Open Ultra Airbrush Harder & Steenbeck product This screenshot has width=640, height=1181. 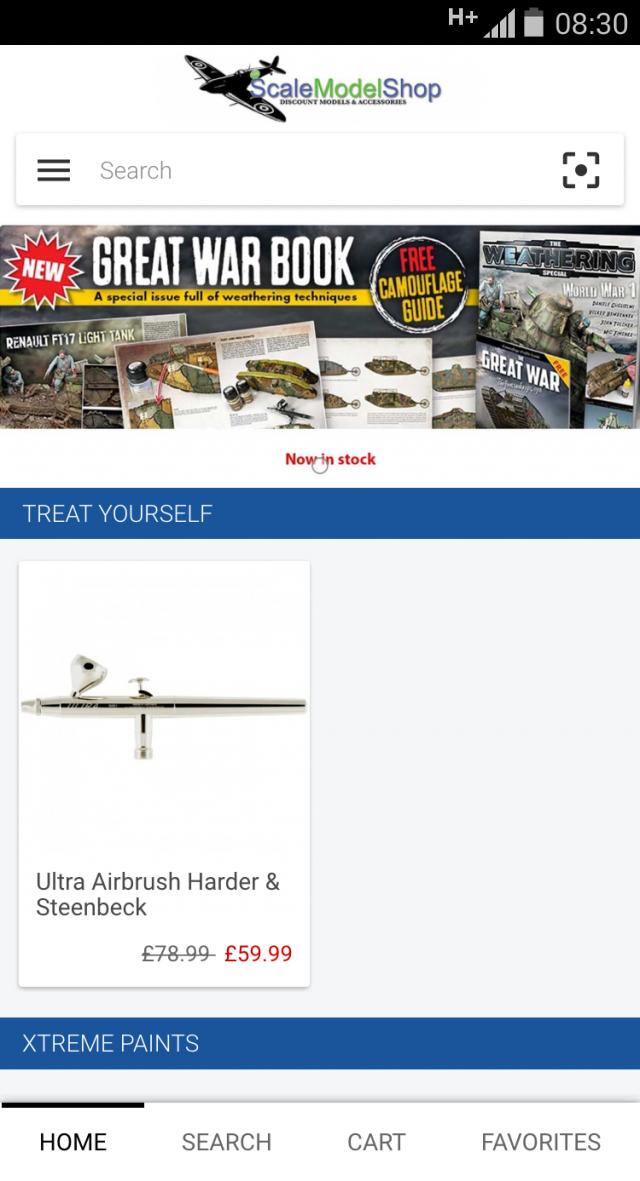pos(164,772)
